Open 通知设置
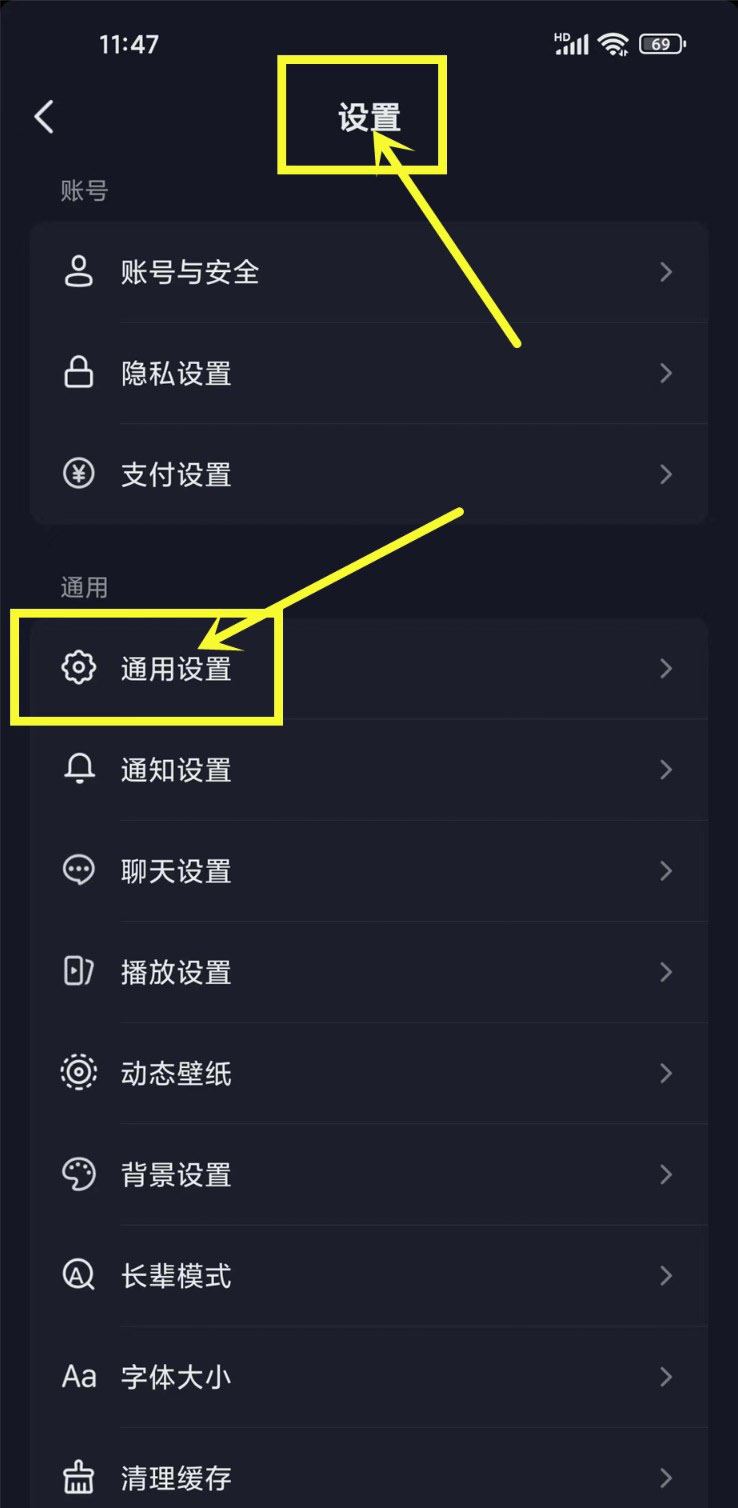 (x=369, y=770)
